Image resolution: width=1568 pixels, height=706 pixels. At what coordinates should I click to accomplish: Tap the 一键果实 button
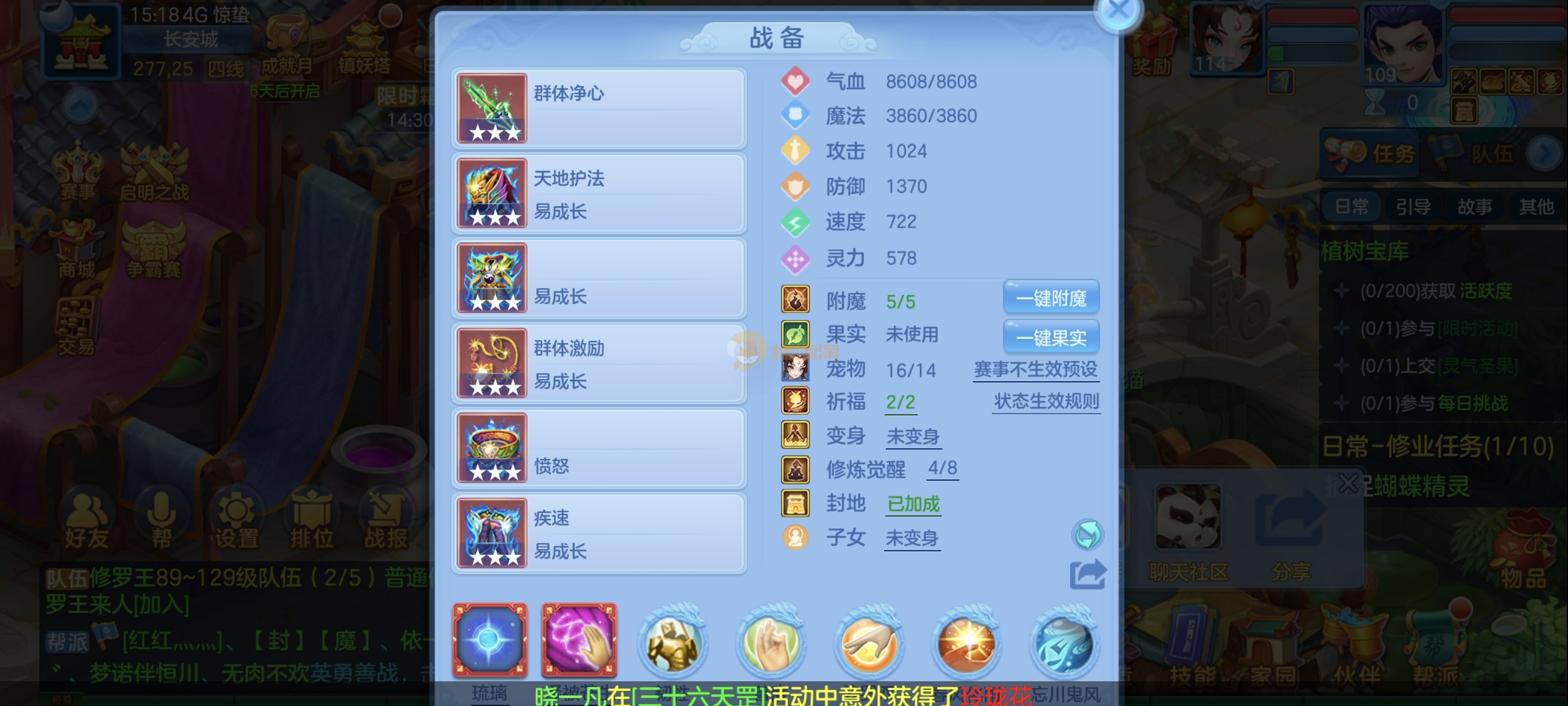pyautogui.click(x=1051, y=337)
